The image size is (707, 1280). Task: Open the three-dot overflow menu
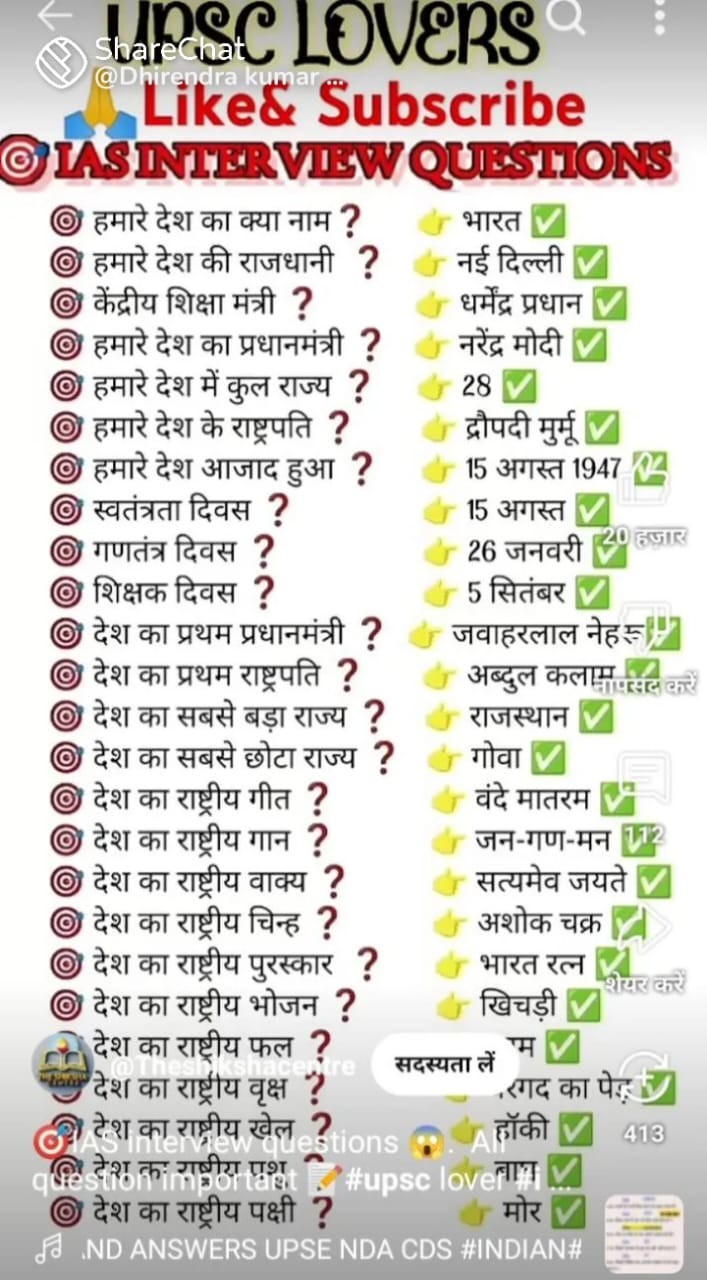(x=659, y=16)
